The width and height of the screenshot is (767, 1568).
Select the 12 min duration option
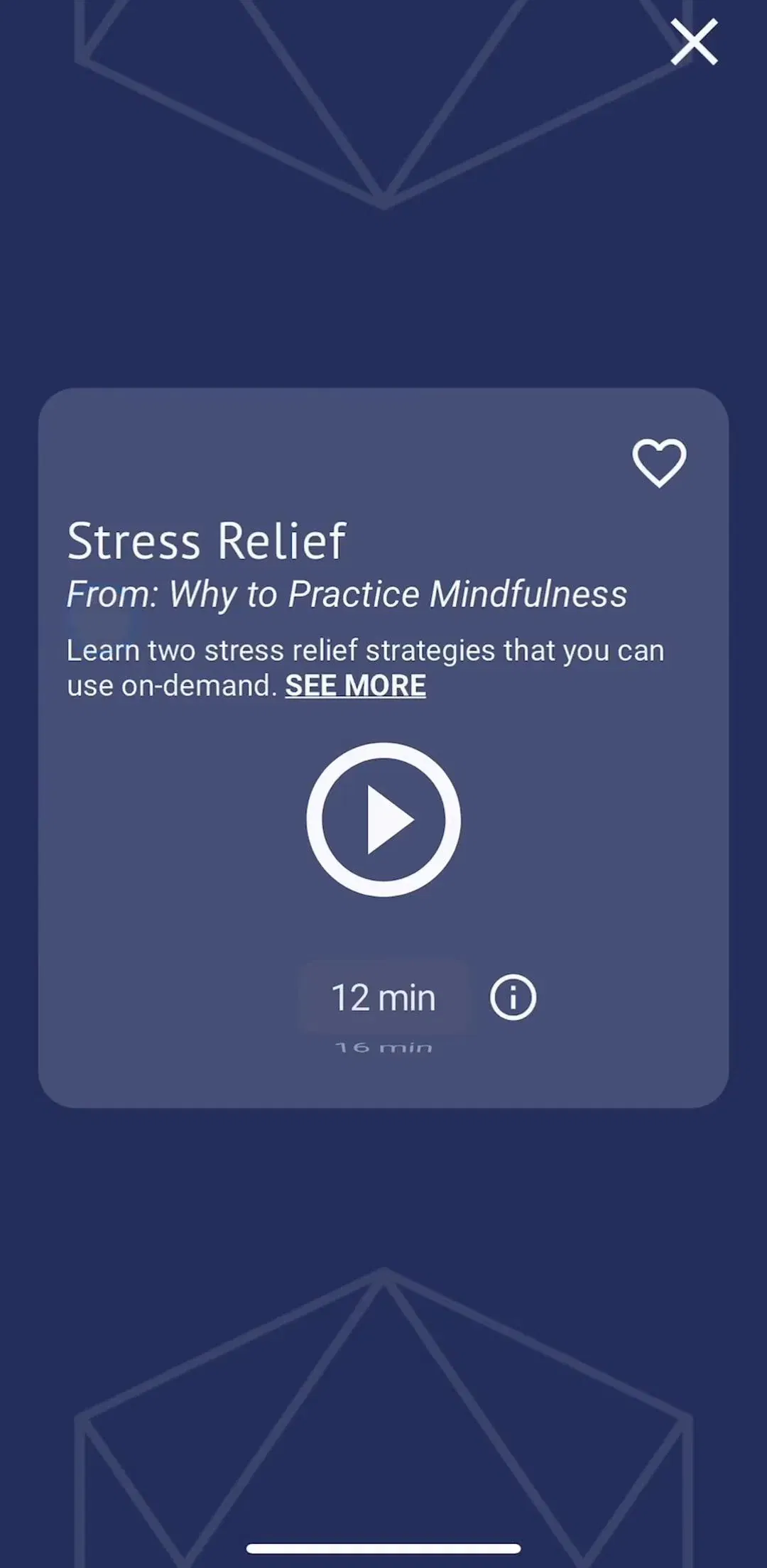383,998
